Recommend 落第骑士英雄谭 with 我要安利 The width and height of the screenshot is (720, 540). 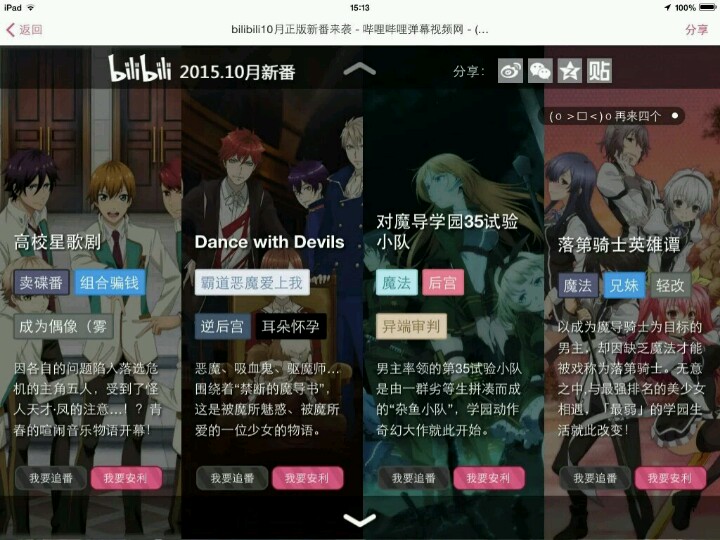[x=669, y=478]
